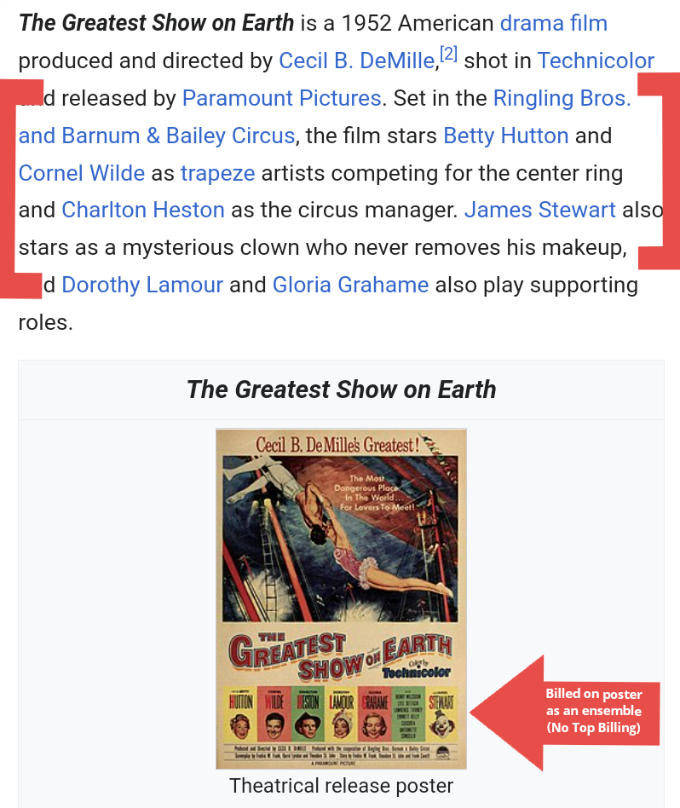Open the drama film link
This screenshot has height=808, width=680.
pyautogui.click(x=553, y=23)
